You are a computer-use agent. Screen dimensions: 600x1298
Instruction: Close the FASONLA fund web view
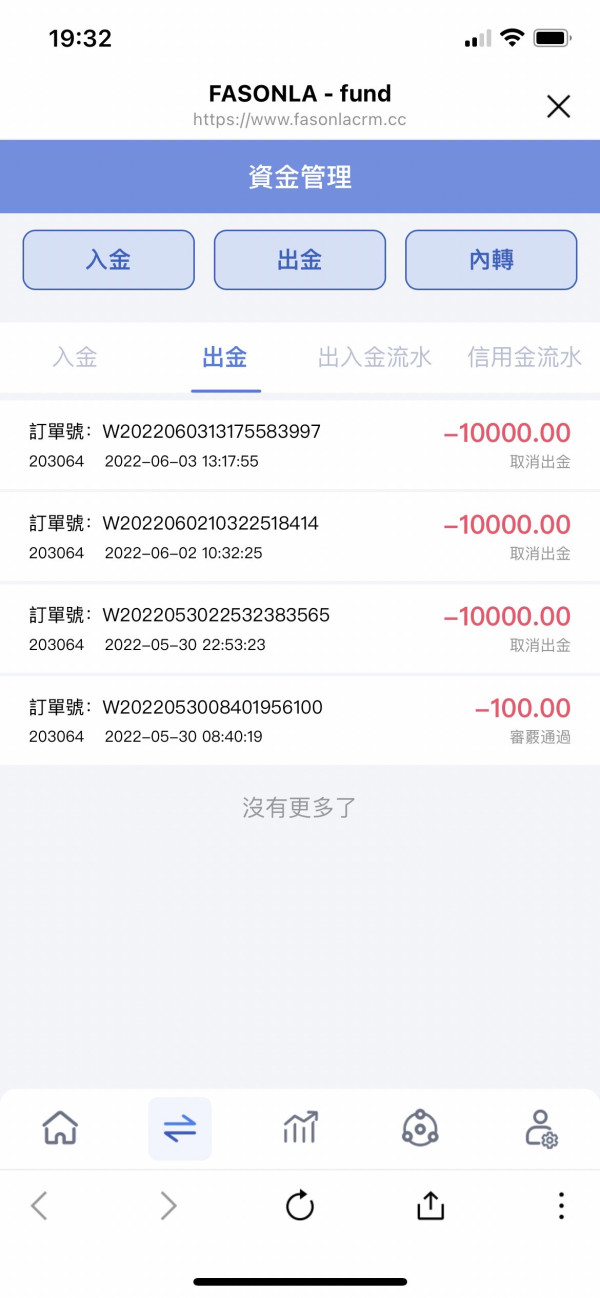point(558,106)
